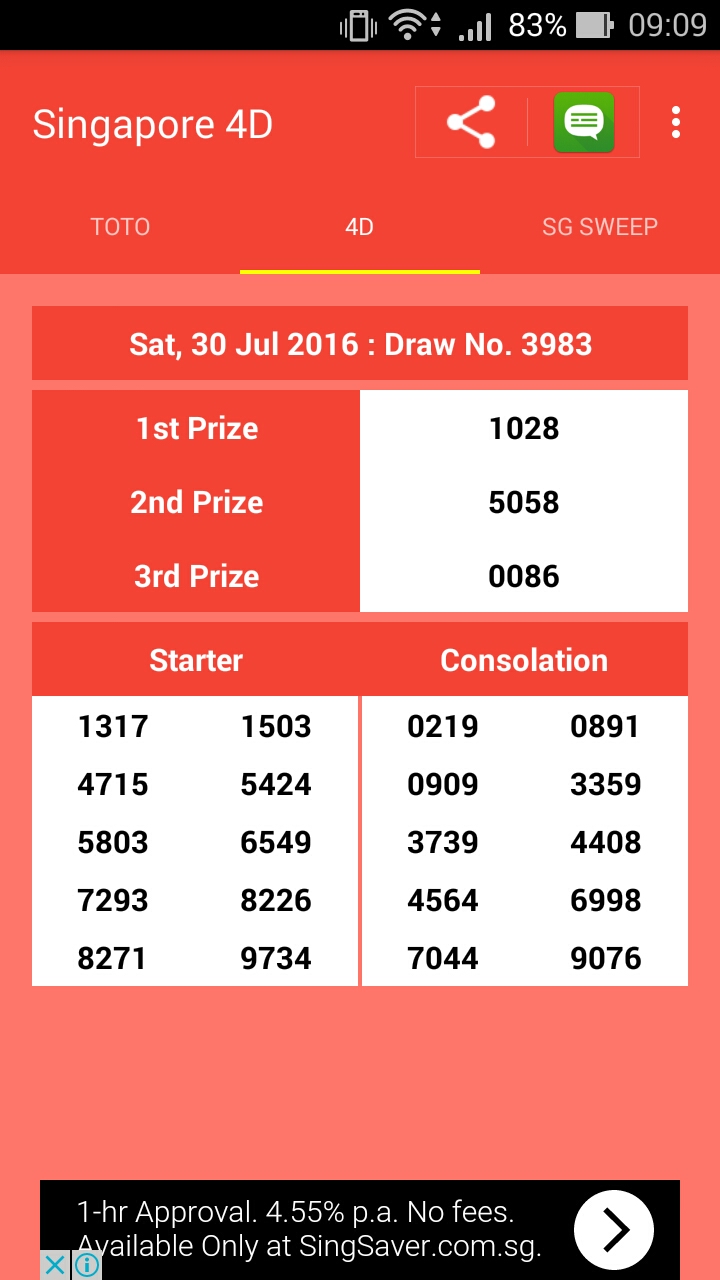Open the green message icon
Screen dimensions: 720x1280
(584, 123)
